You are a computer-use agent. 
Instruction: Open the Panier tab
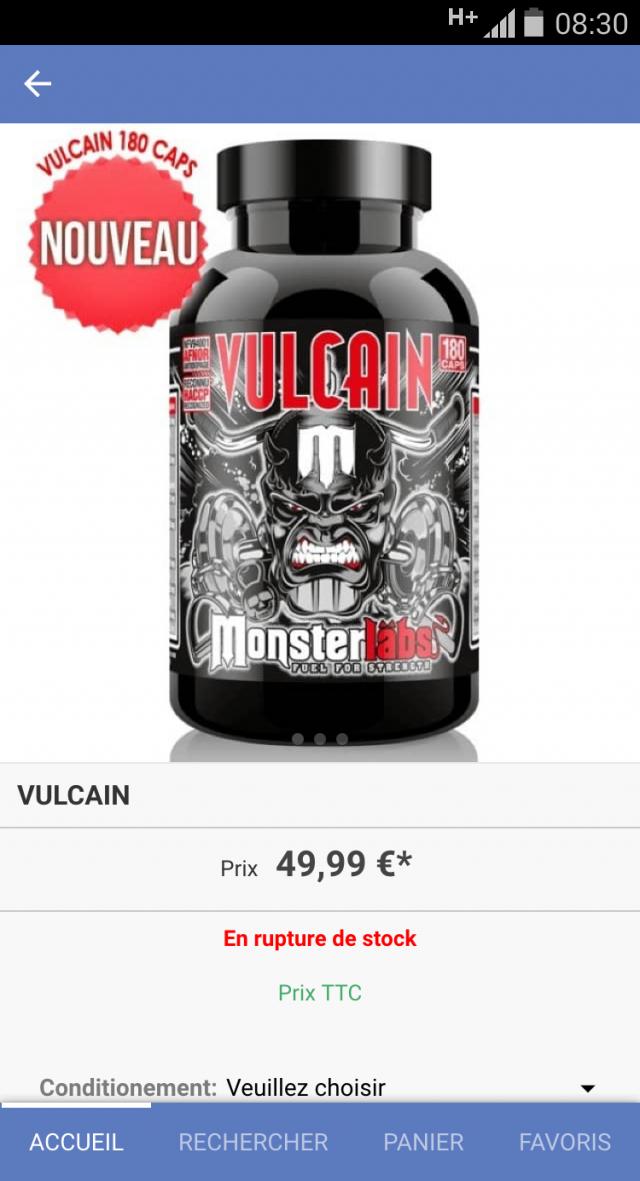(x=423, y=1142)
